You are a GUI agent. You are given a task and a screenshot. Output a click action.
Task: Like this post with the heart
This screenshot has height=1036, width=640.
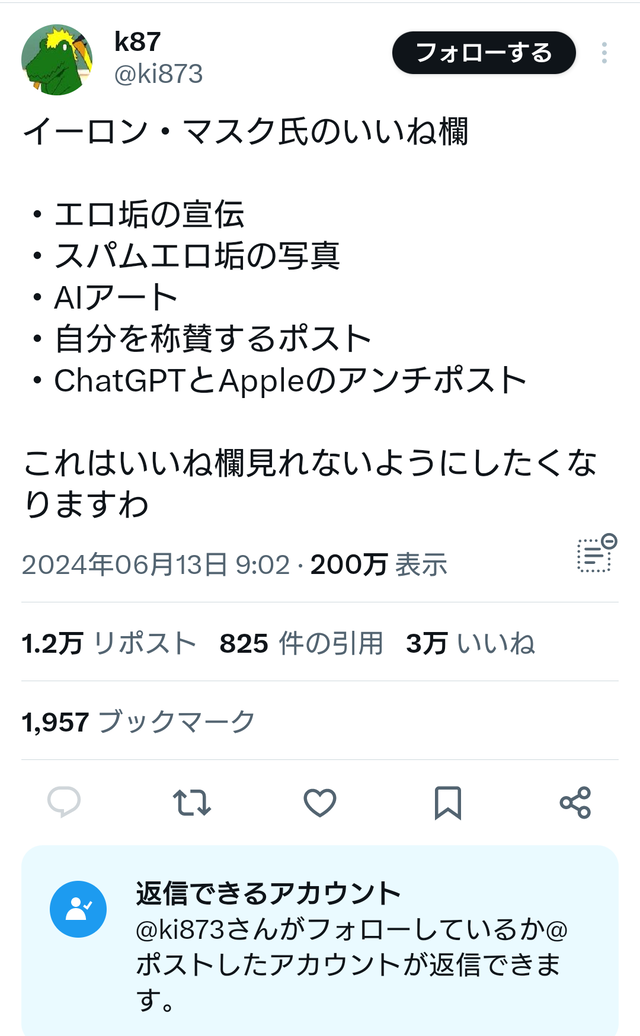320,803
